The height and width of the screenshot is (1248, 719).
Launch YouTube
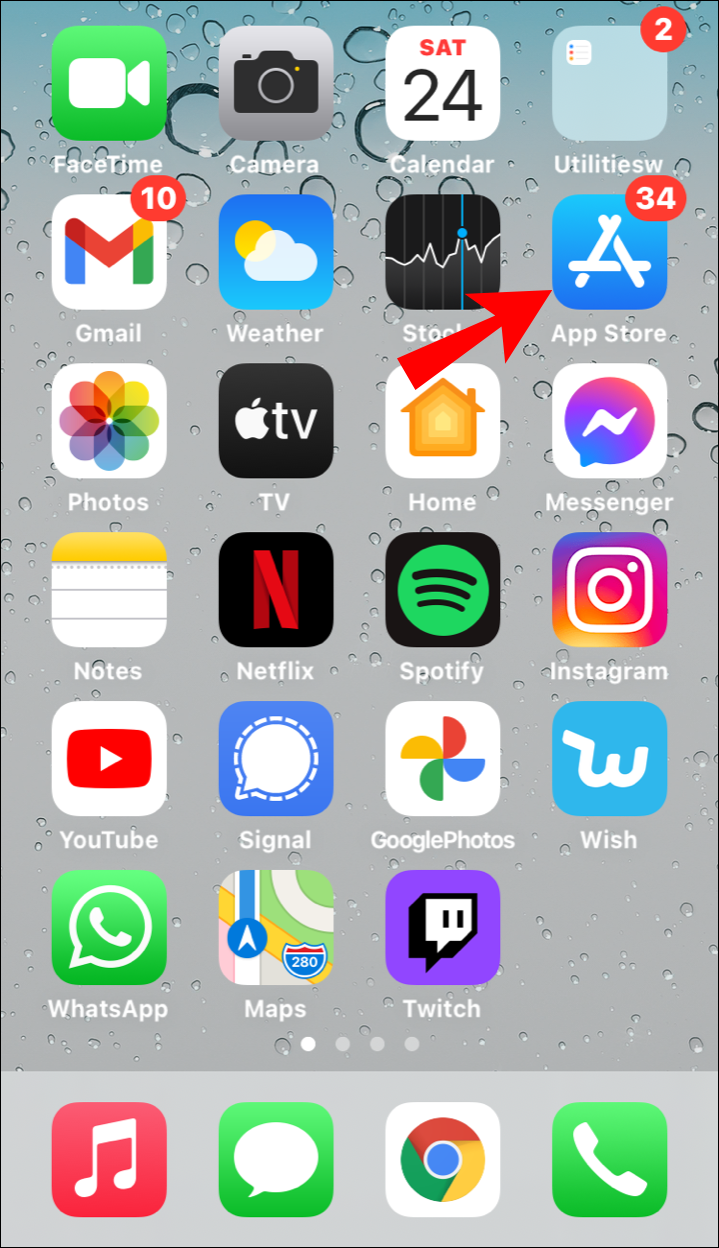tap(109, 759)
